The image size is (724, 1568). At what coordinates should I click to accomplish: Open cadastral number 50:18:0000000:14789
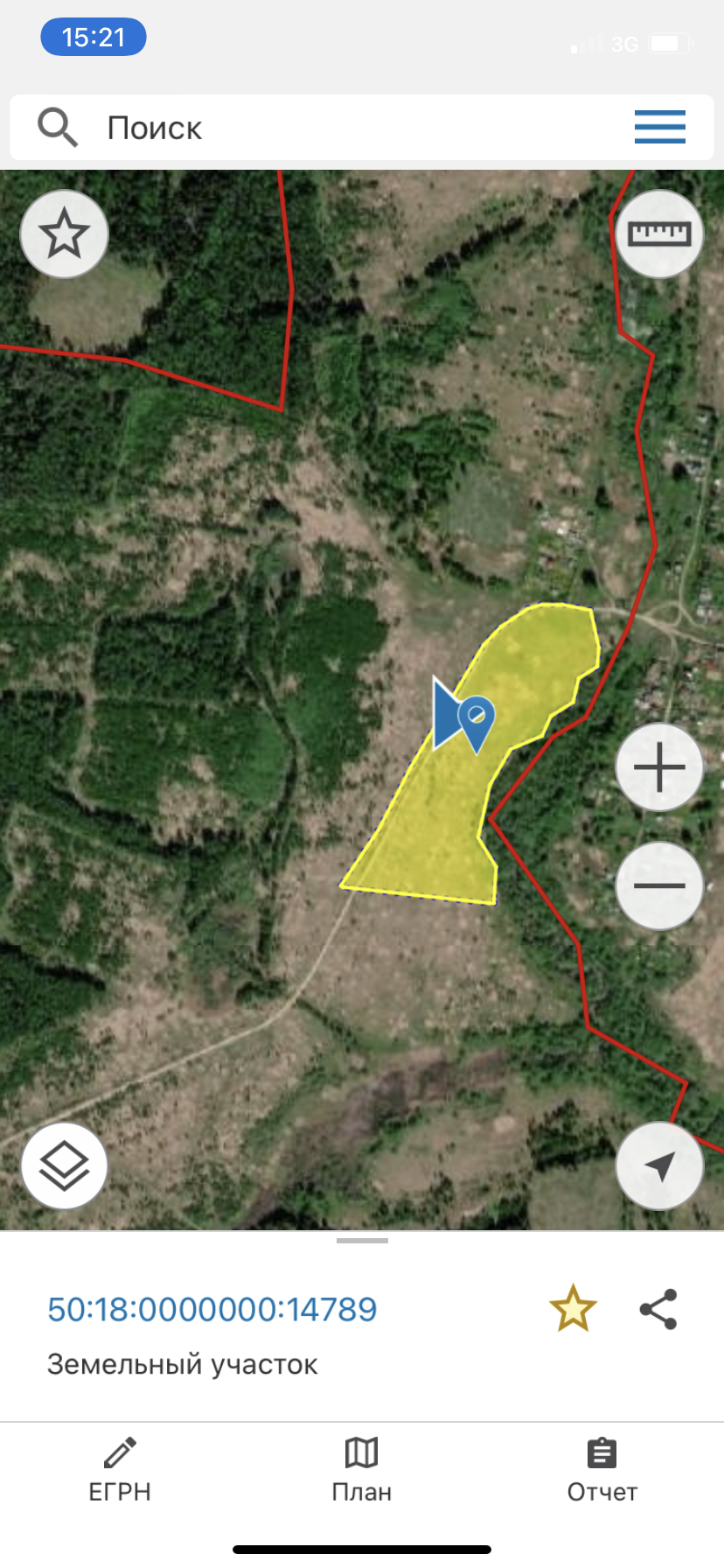(x=212, y=1309)
